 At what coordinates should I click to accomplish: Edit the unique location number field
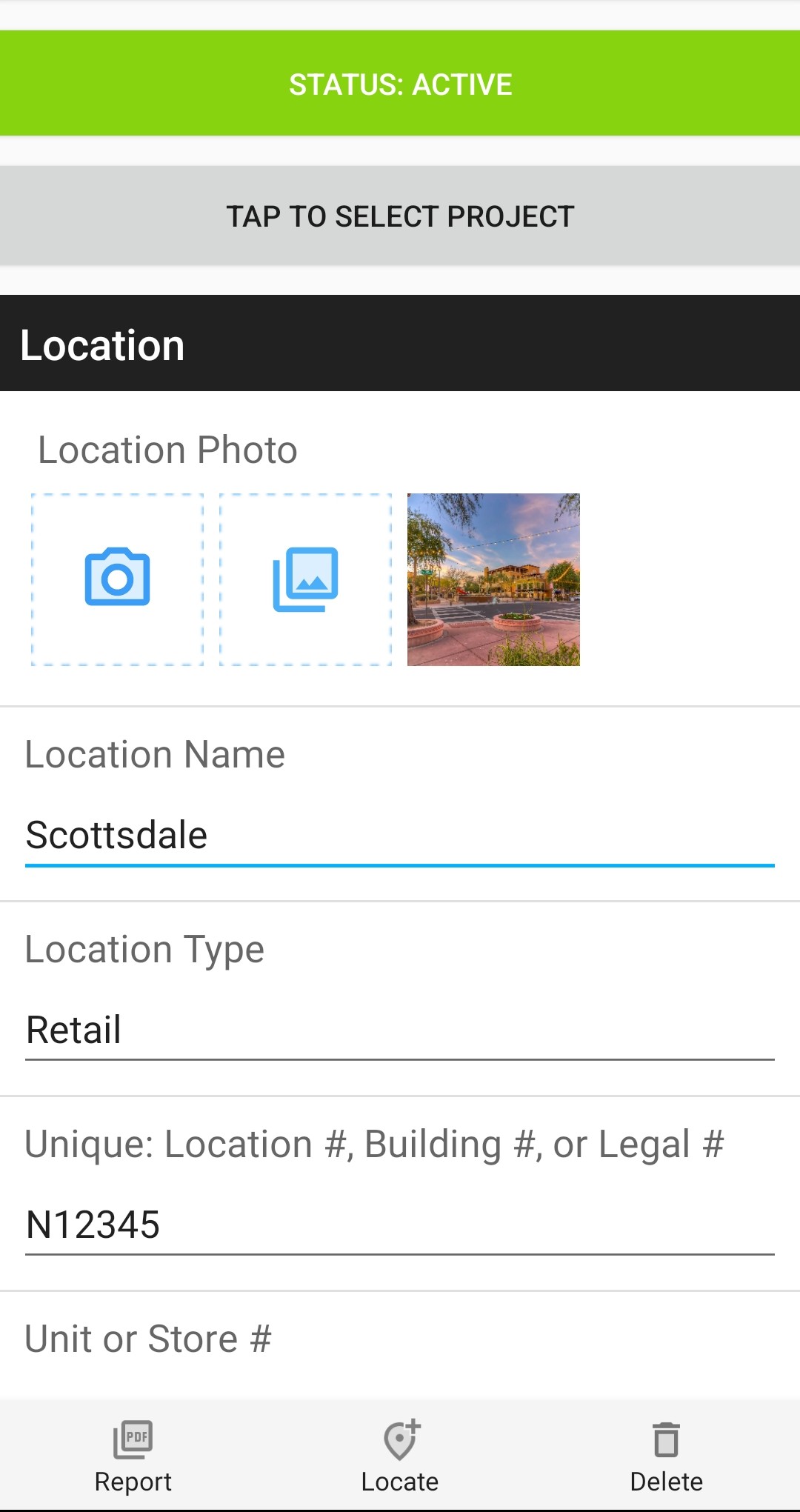400,1225
